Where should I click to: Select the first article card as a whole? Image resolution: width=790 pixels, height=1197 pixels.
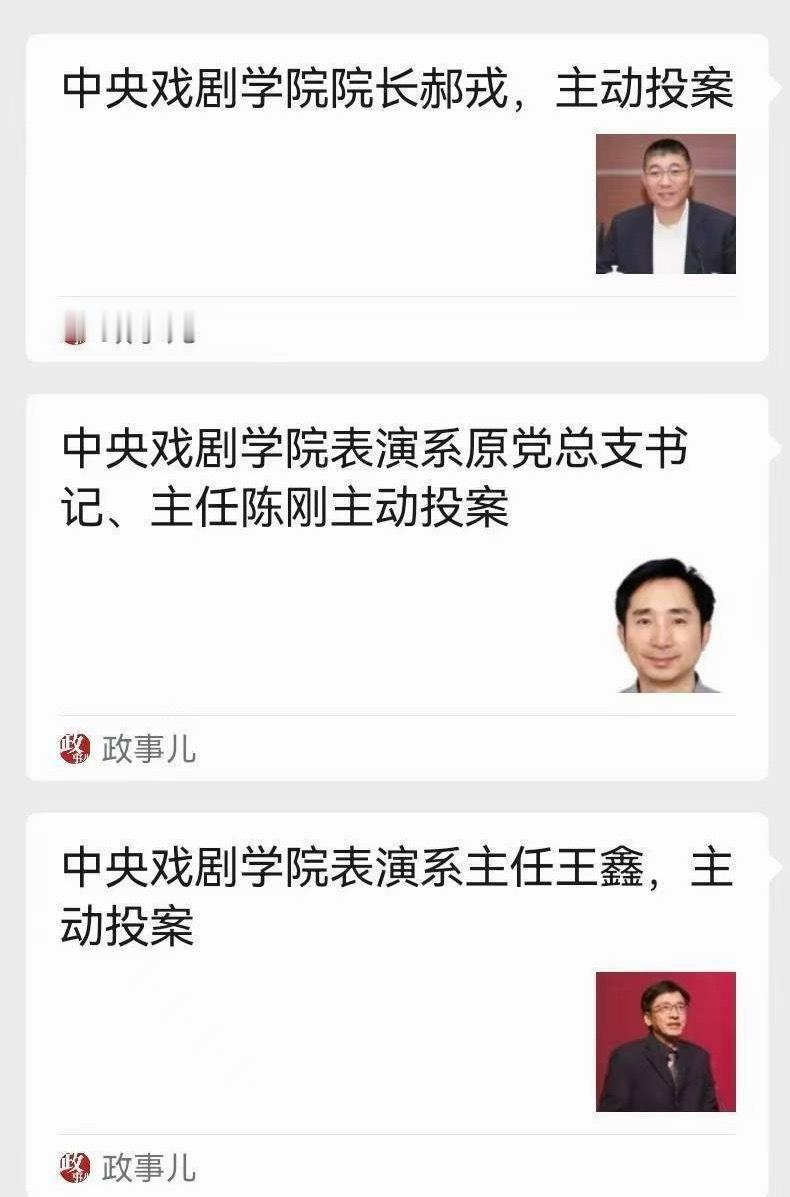click(x=395, y=195)
